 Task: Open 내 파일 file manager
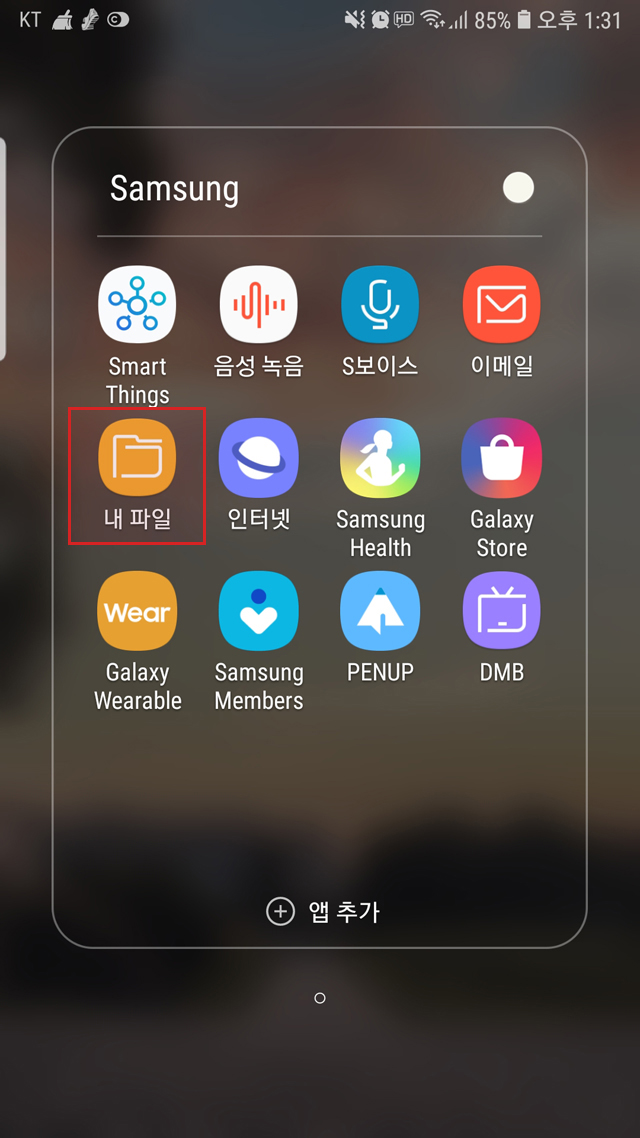(x=137, y=458)
